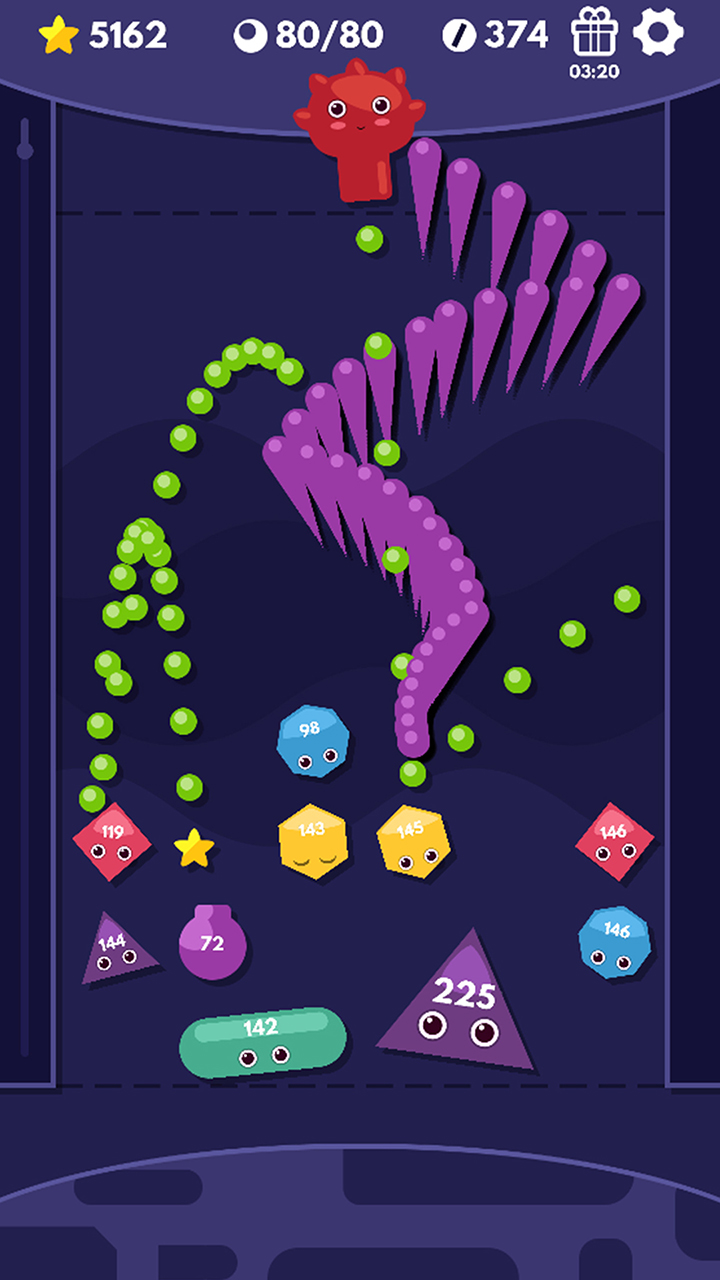
Task: Open the settings gear
Action: pyautogui.click(x=659, y=33)
